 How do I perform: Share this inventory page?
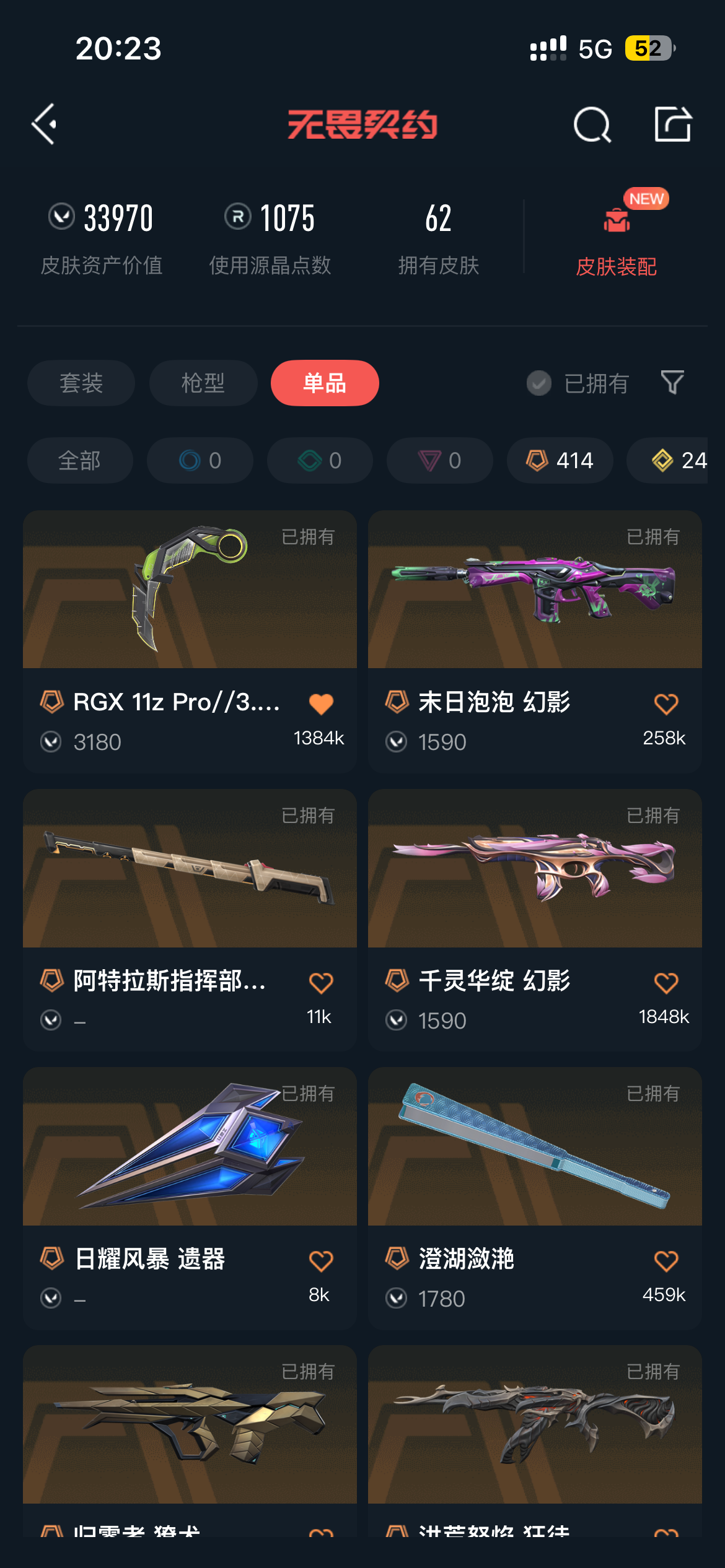point(673,124)
